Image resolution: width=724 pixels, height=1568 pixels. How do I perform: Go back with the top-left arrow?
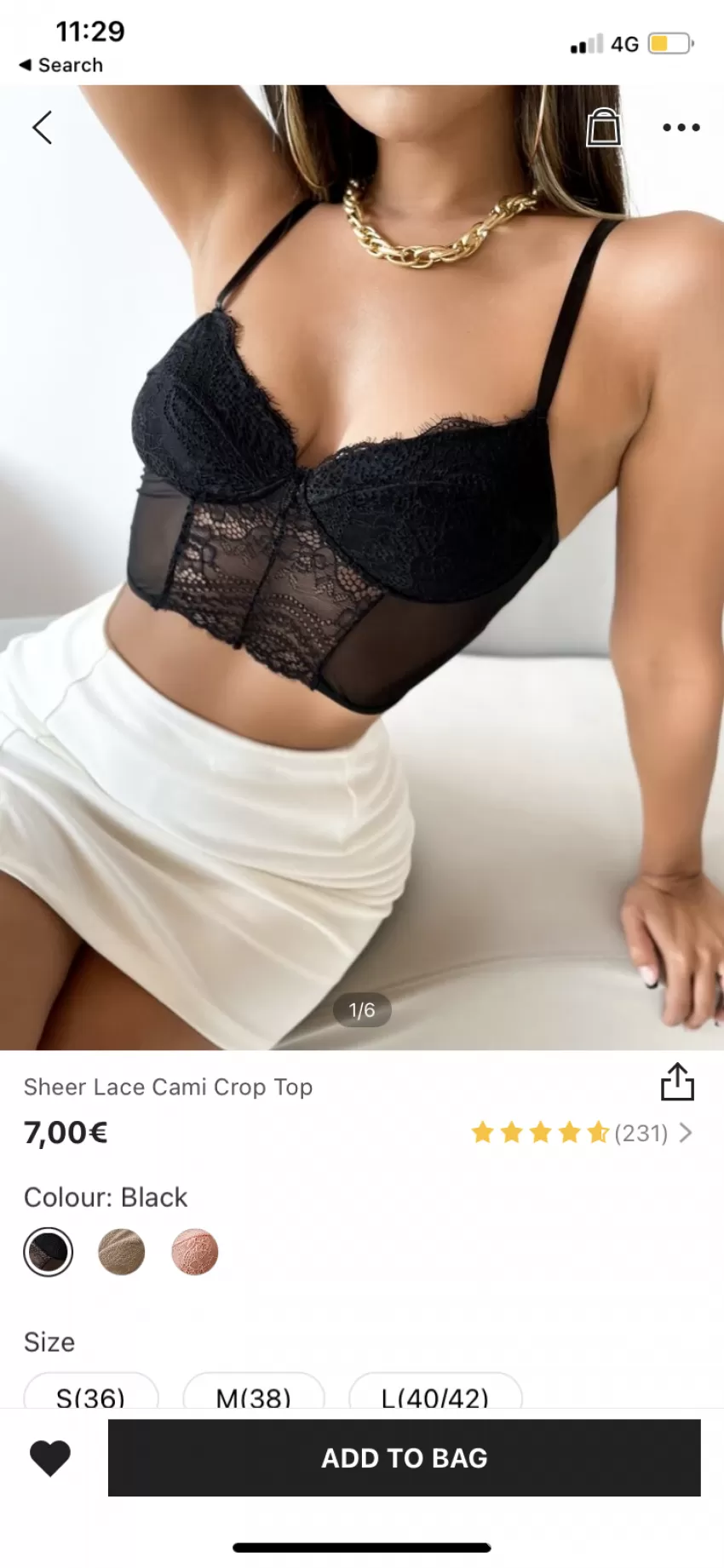point(43,128)
